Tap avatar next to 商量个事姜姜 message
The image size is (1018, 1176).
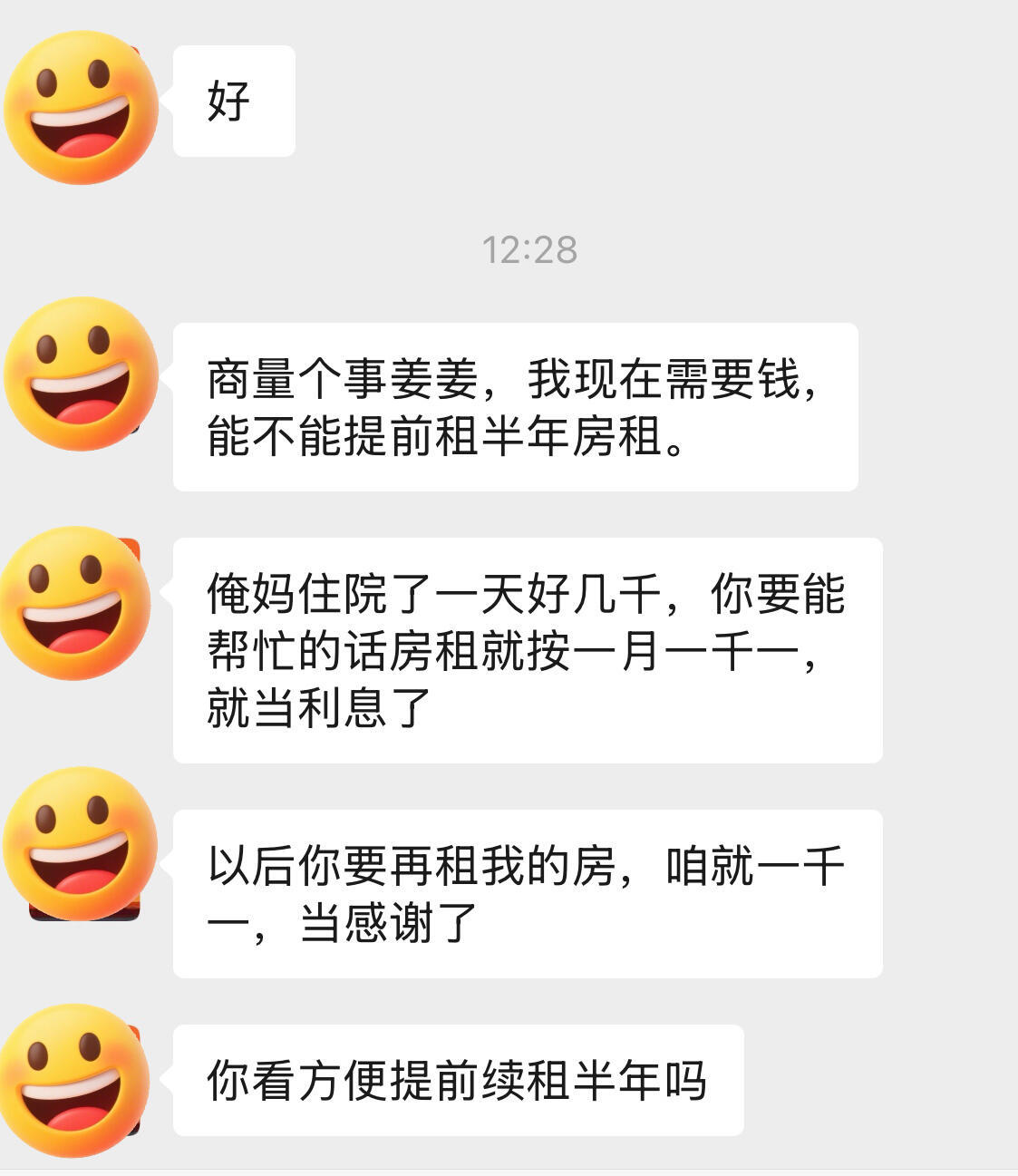[x=81, y=374]
